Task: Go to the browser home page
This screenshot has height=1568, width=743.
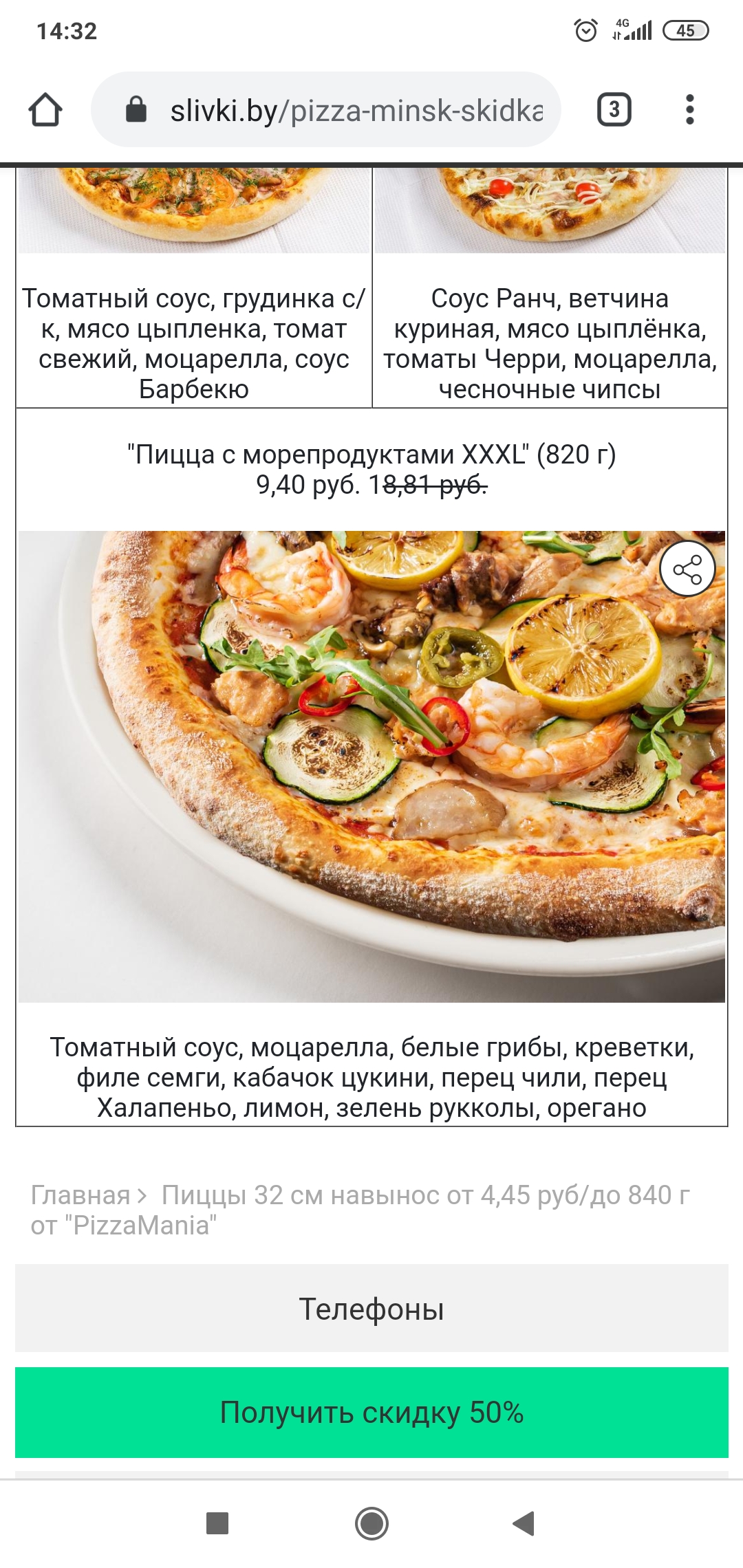Action: pyautogui.click(x=45, y=110)
